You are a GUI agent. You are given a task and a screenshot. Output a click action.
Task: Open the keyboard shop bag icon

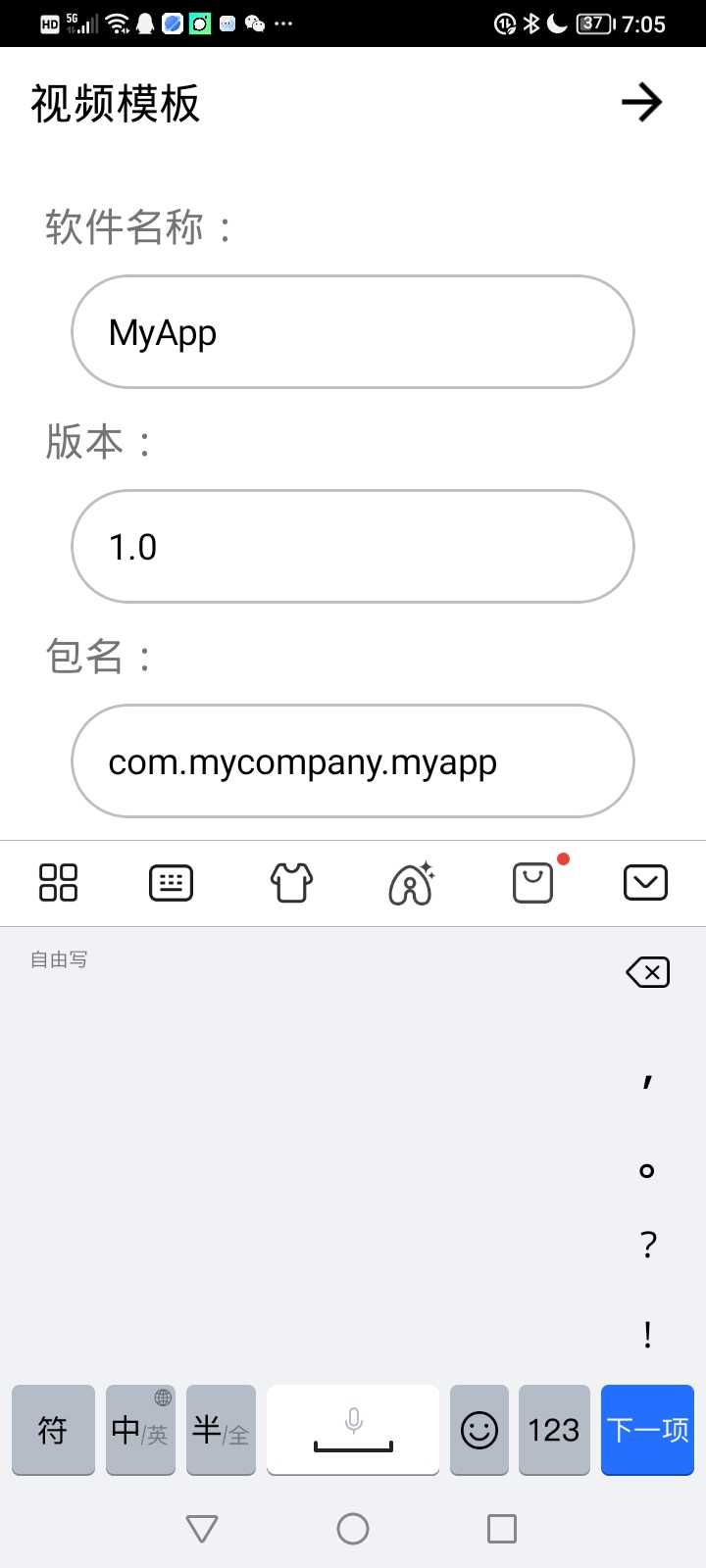pos(533,882)
